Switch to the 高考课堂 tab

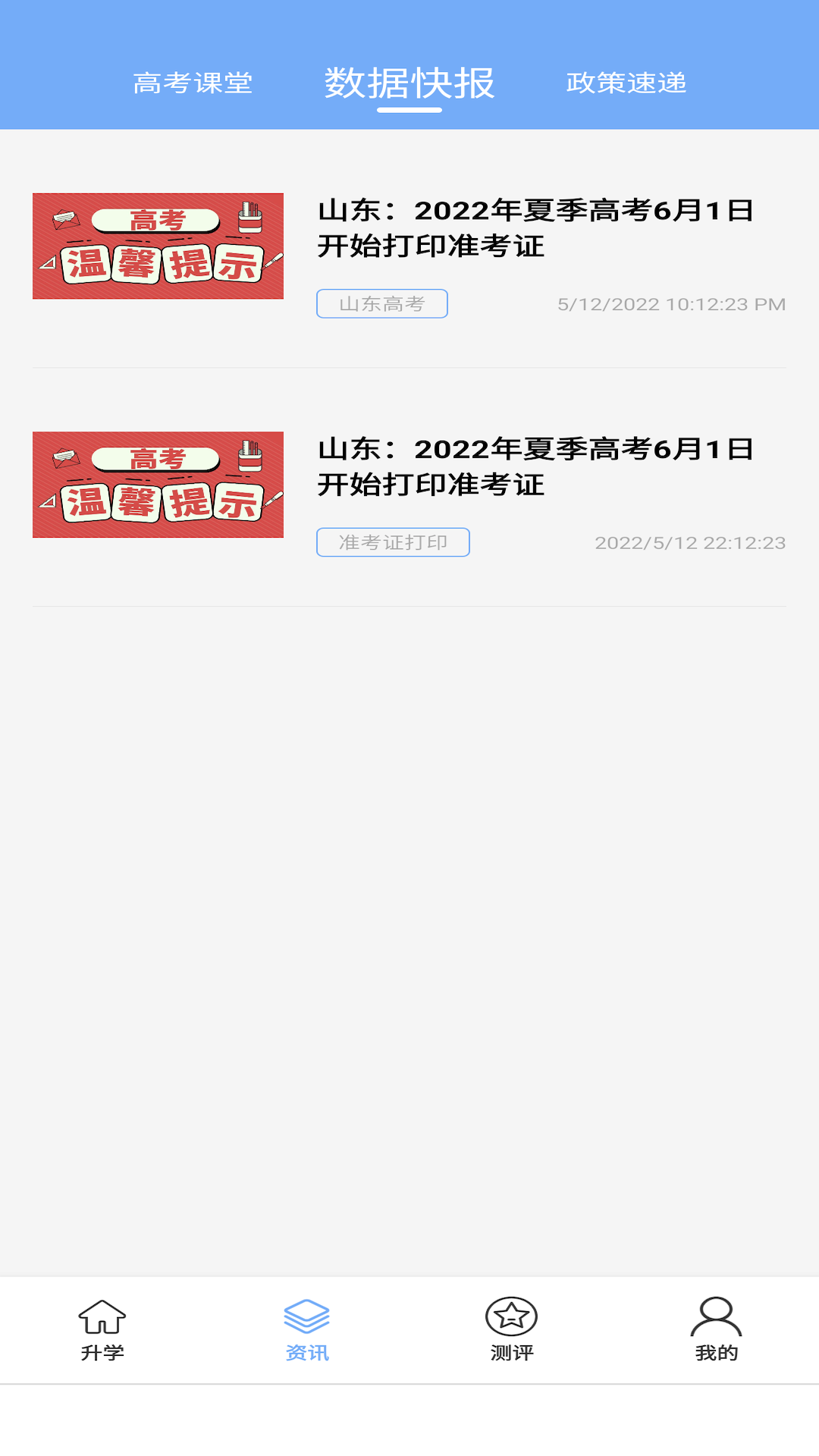(x=193, y=83)
